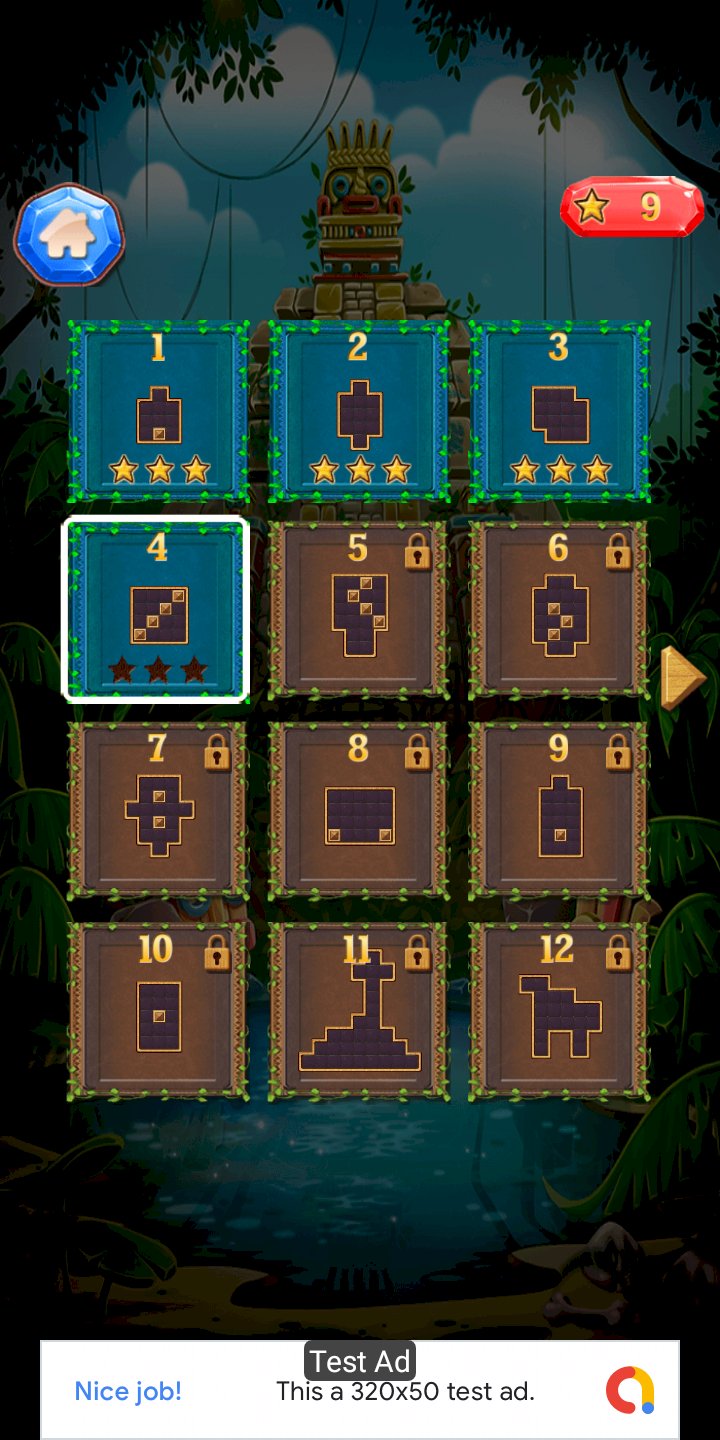Return to the home screen via house icon
720x1440 pixels.
pyautogui.click(x=69, y=235)
